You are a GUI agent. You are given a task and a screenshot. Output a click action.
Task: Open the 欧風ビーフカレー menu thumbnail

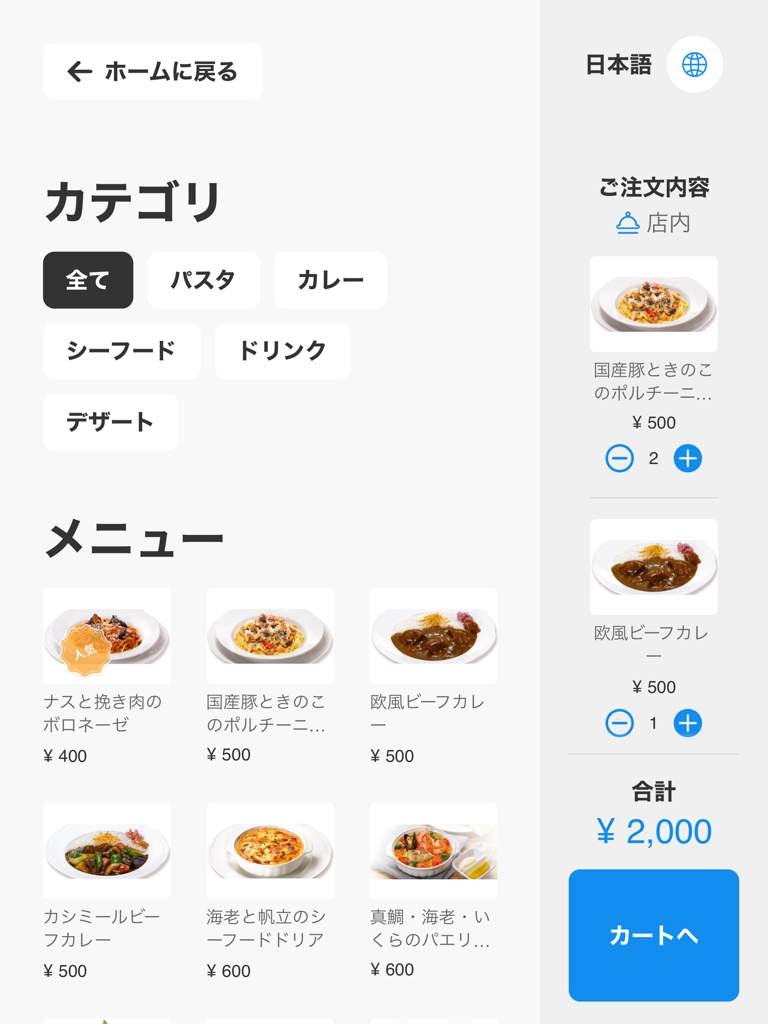pyautogui.click(x=433, y=635)
